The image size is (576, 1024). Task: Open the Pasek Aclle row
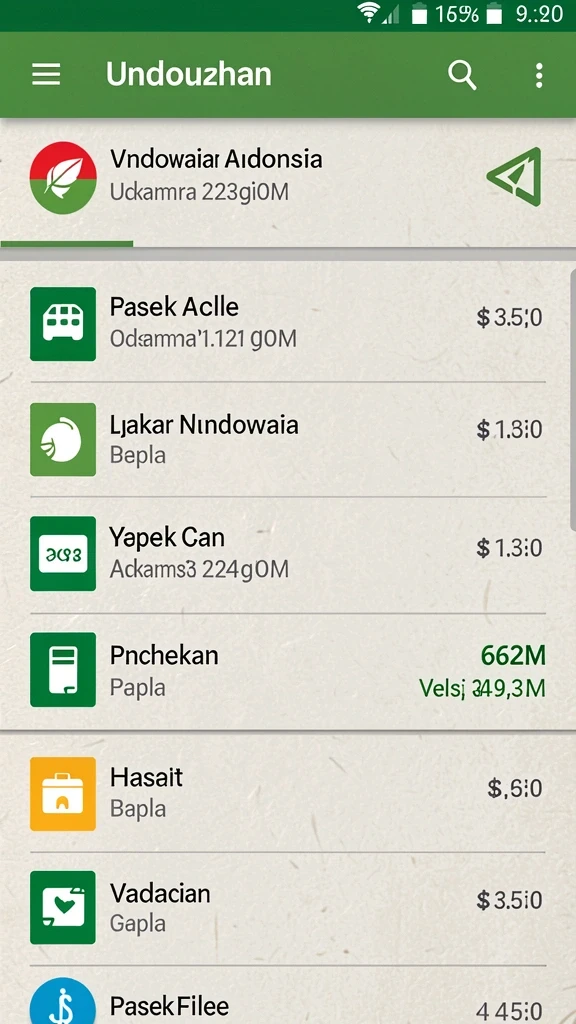coord(288,324)
